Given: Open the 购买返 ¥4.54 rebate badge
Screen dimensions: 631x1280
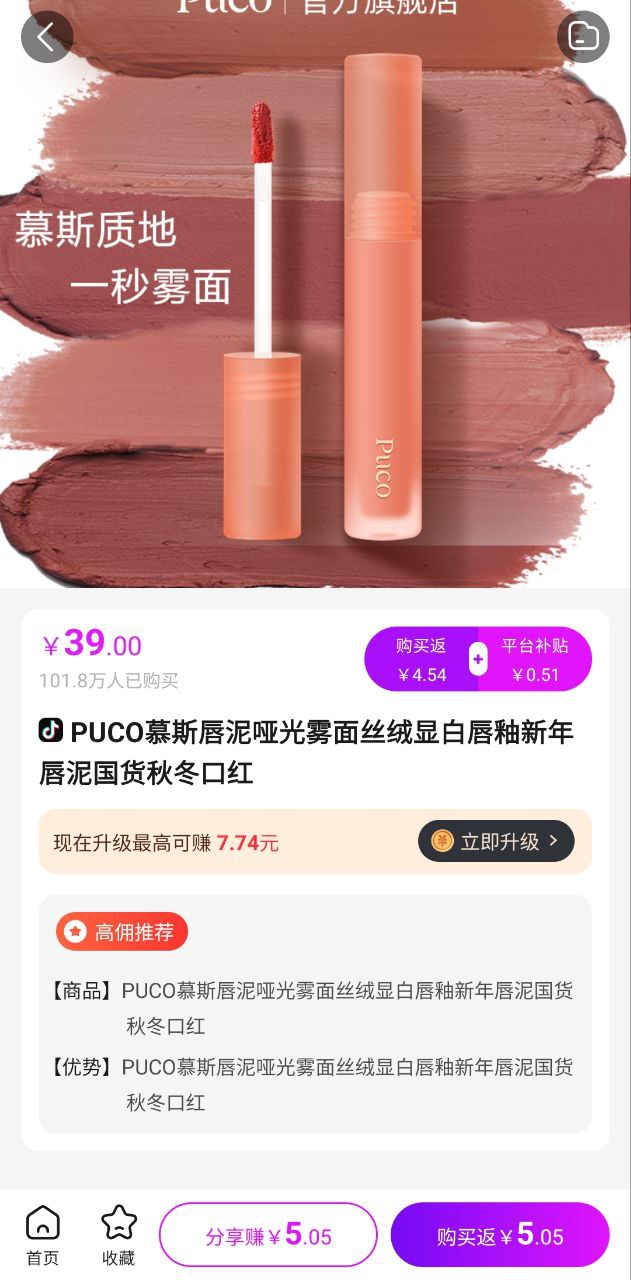Looking at the screenshot, I should tap(421, 660).
